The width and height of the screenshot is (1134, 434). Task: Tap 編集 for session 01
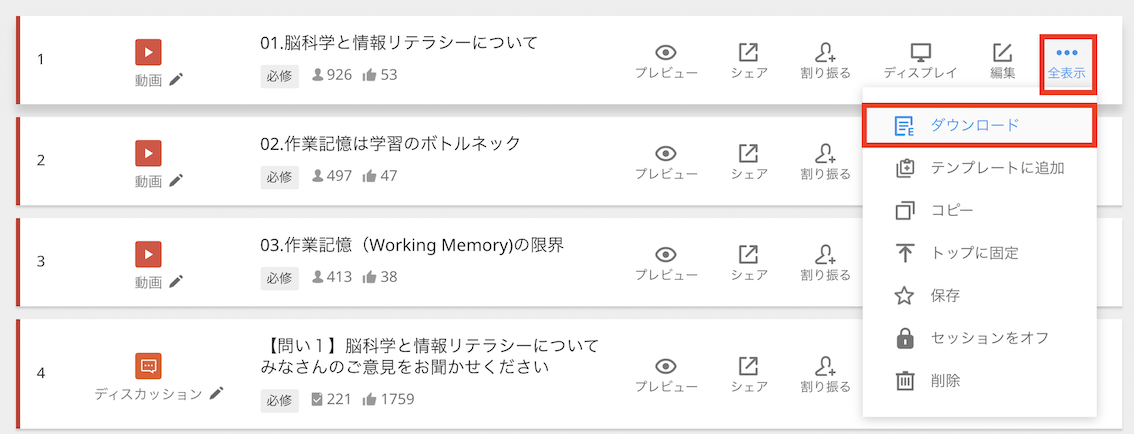(x=1002, y=61)
